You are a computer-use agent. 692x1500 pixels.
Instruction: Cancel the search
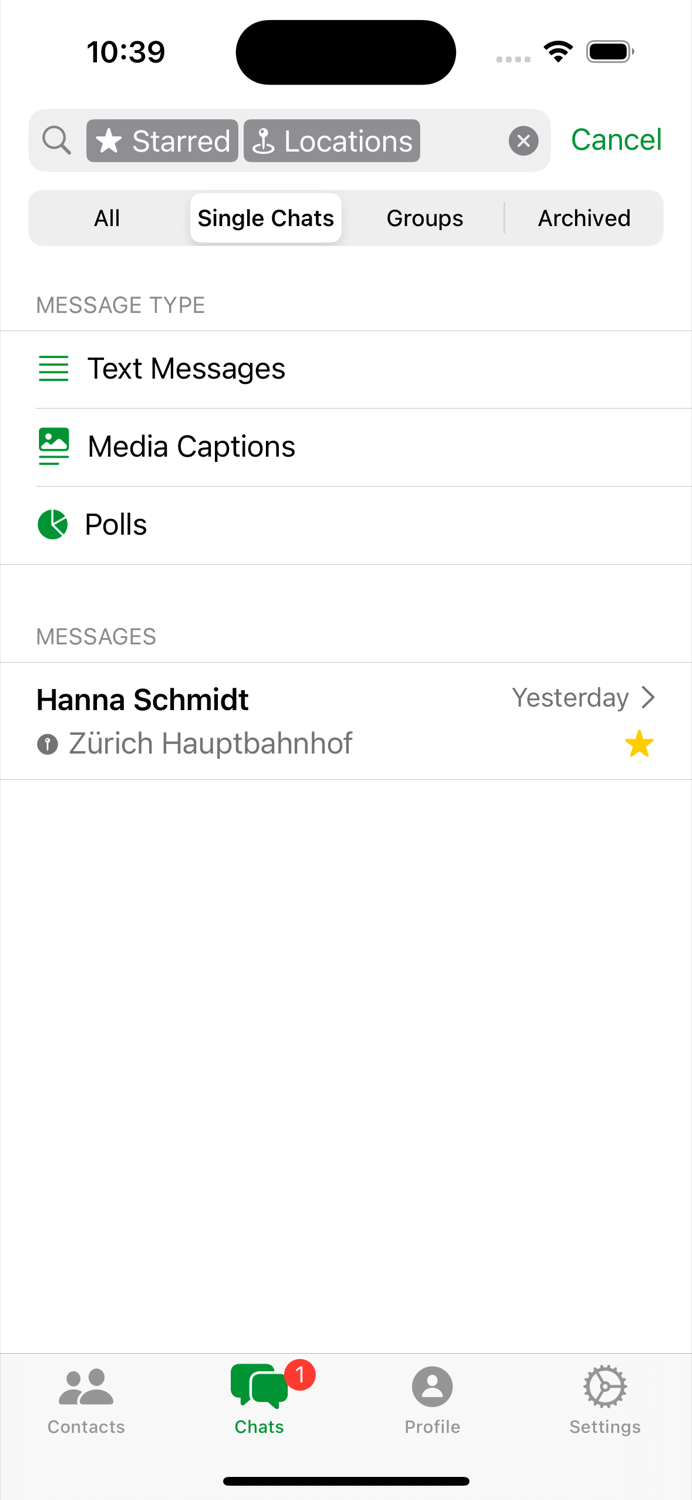[x=616, y=140]
